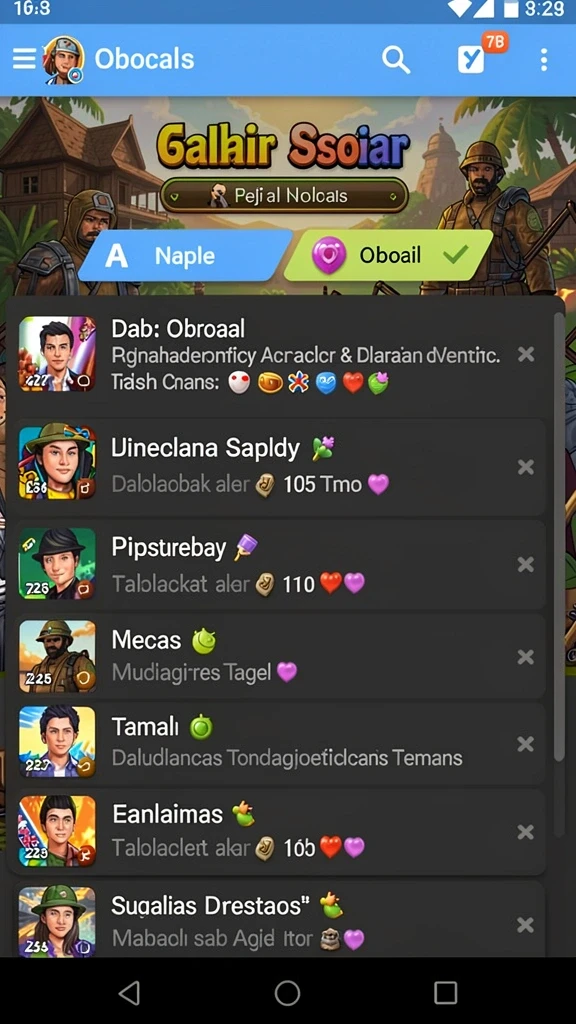Image resolution: width=576 pixels, height=1024 pixels.
Task: Remove Uineclana Sapldy from the list
Action: (x=526, y=467)
